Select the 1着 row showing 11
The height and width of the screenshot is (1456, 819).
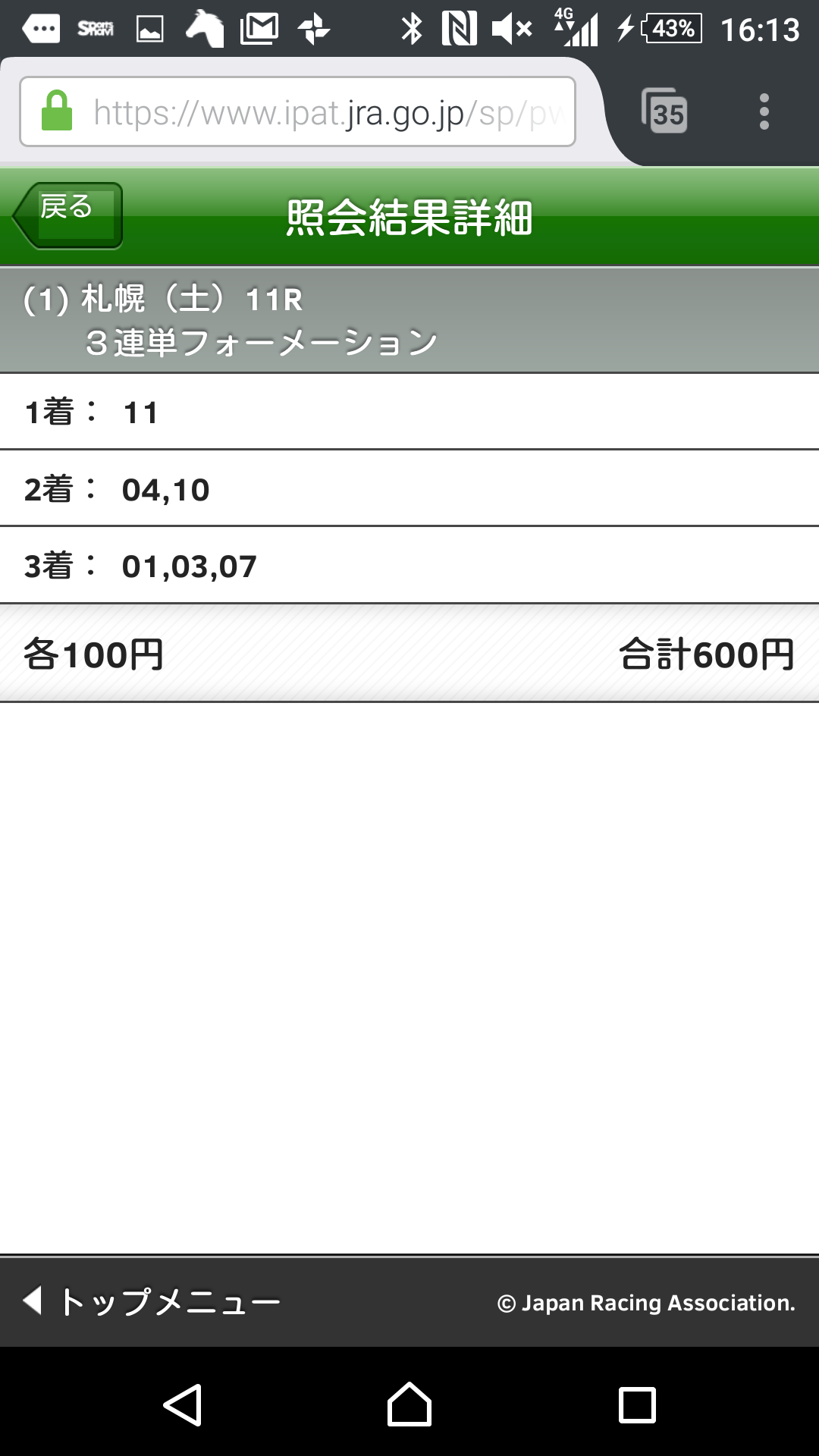point(409,413)
